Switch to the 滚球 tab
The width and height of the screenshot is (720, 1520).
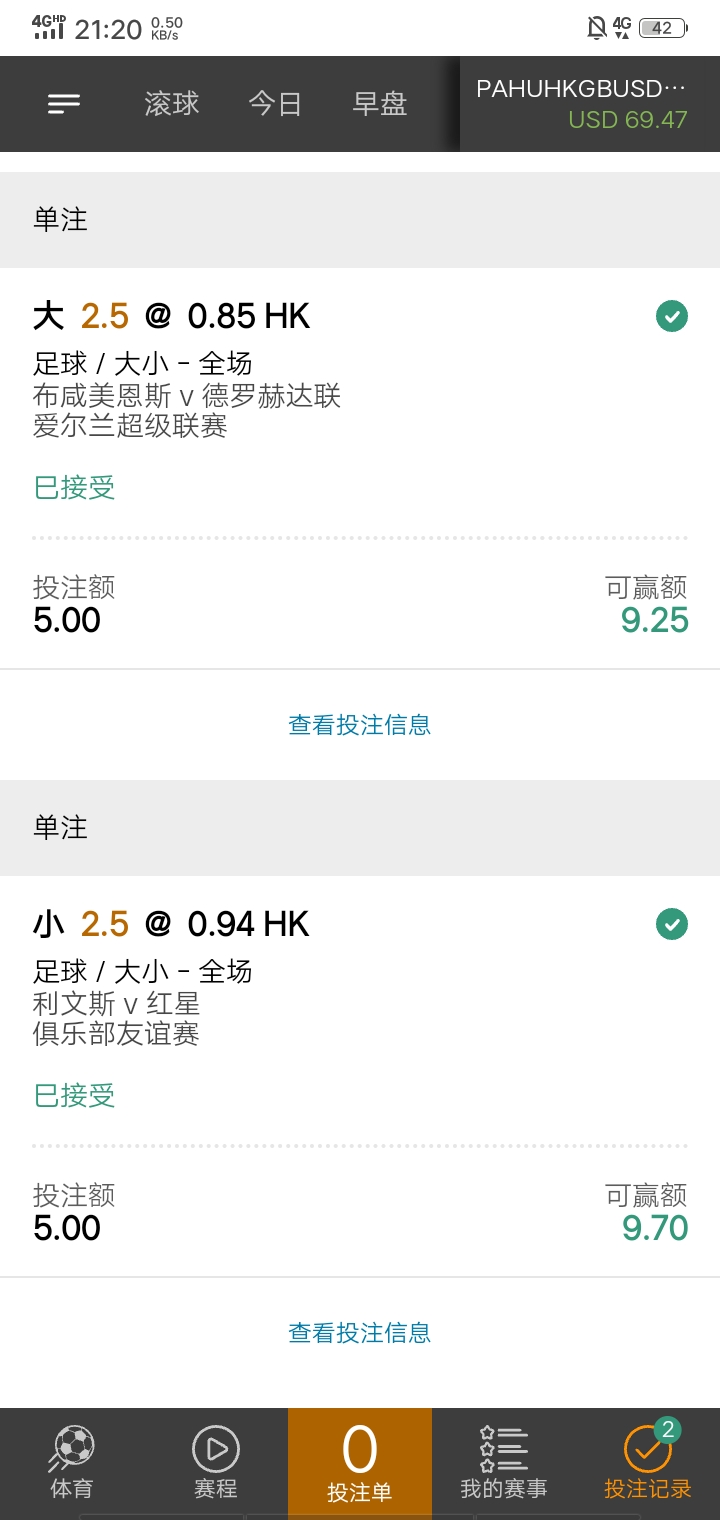click(x=172, y=104)
